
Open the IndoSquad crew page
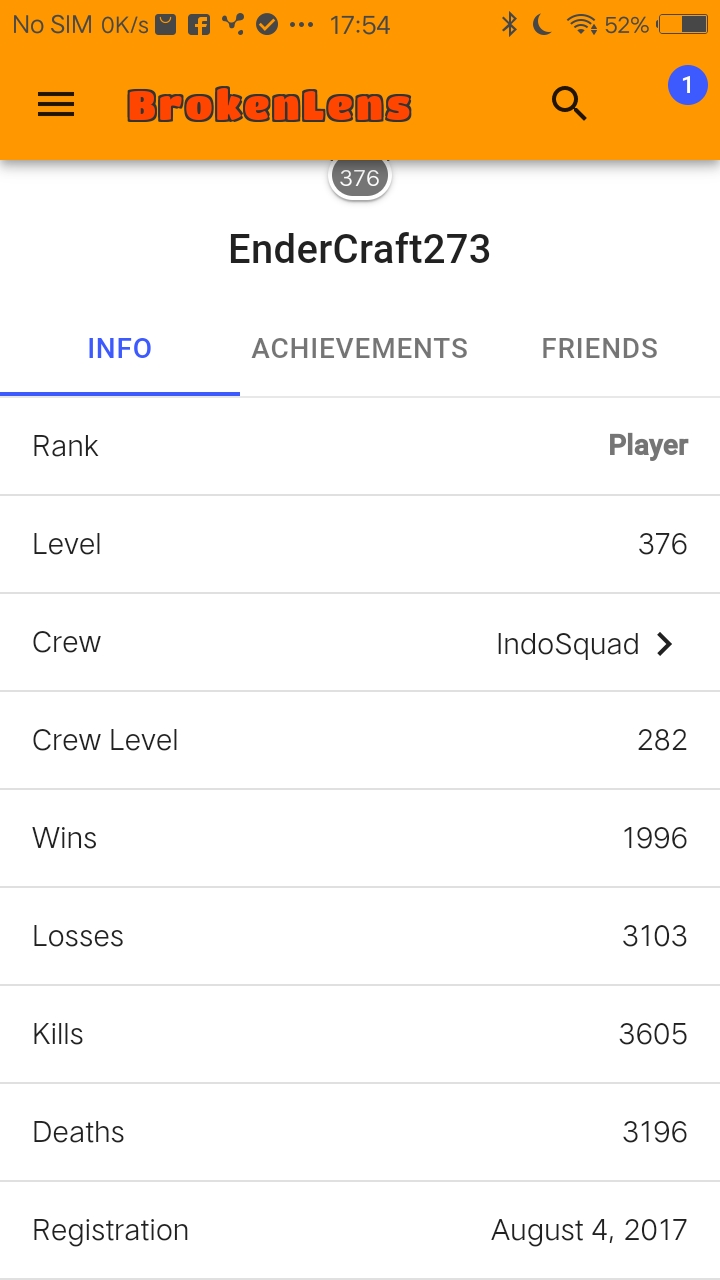coord(360,643)
